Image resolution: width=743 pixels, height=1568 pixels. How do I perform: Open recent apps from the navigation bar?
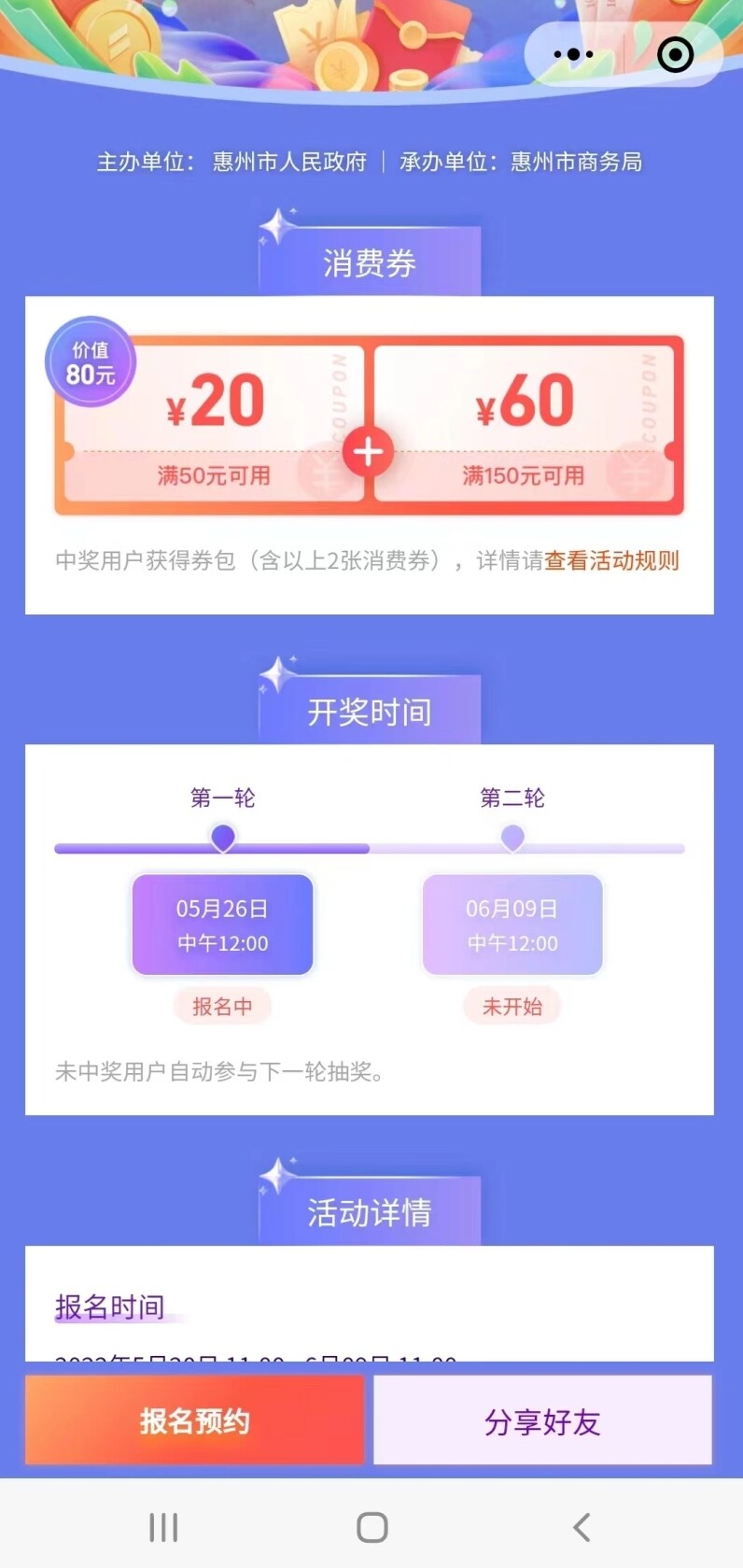(x=163, y=1528)
